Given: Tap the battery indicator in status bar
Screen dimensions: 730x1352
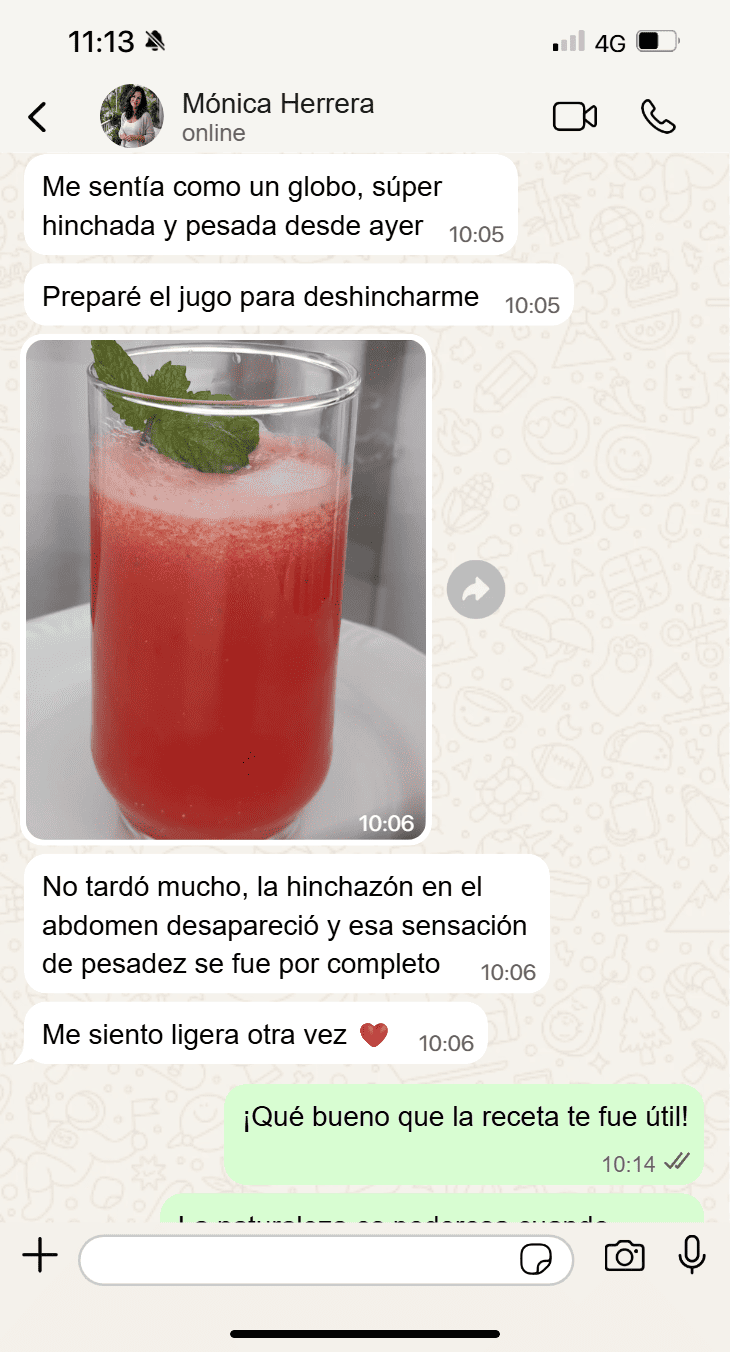Looking at the screenshot, I should (654, 41).
